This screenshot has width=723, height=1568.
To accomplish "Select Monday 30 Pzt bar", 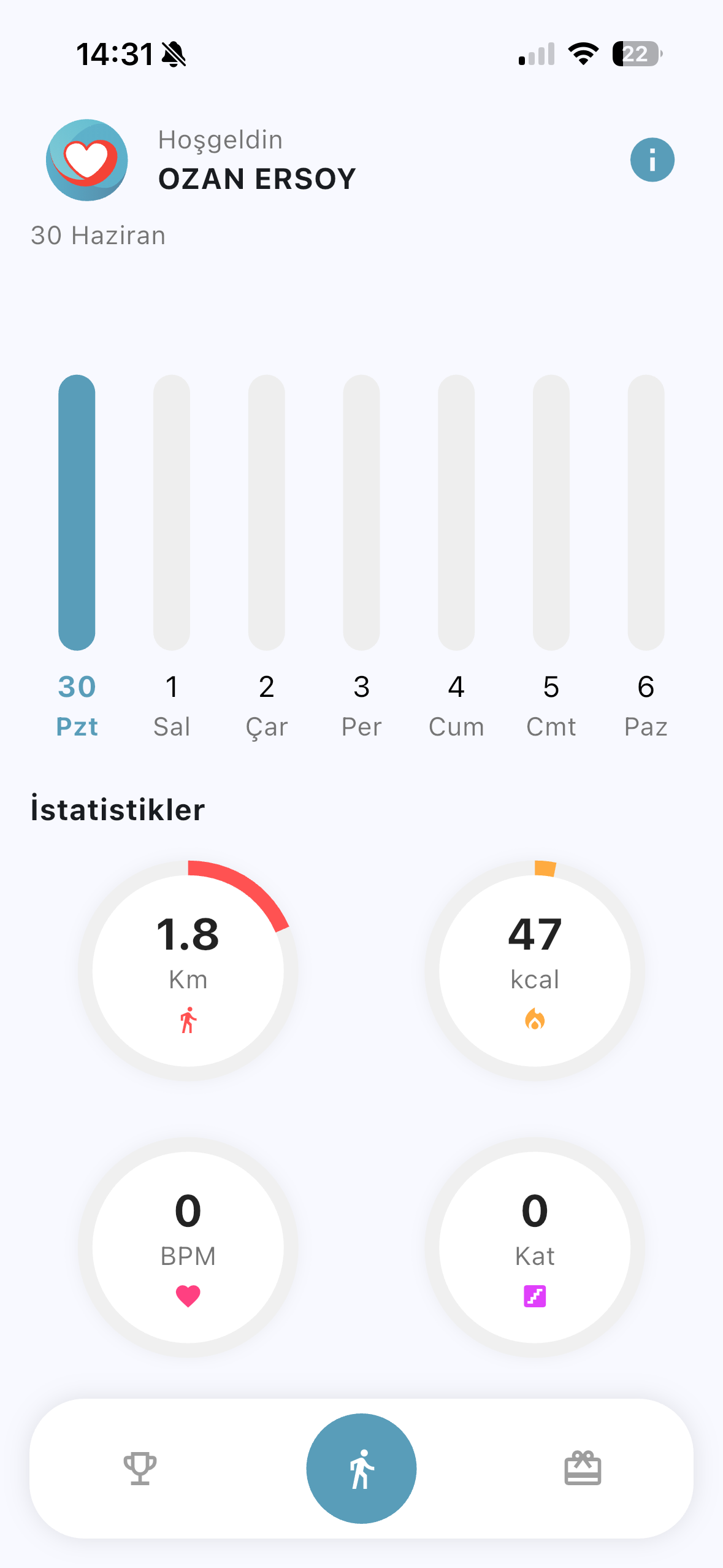I will coord(77,512).
